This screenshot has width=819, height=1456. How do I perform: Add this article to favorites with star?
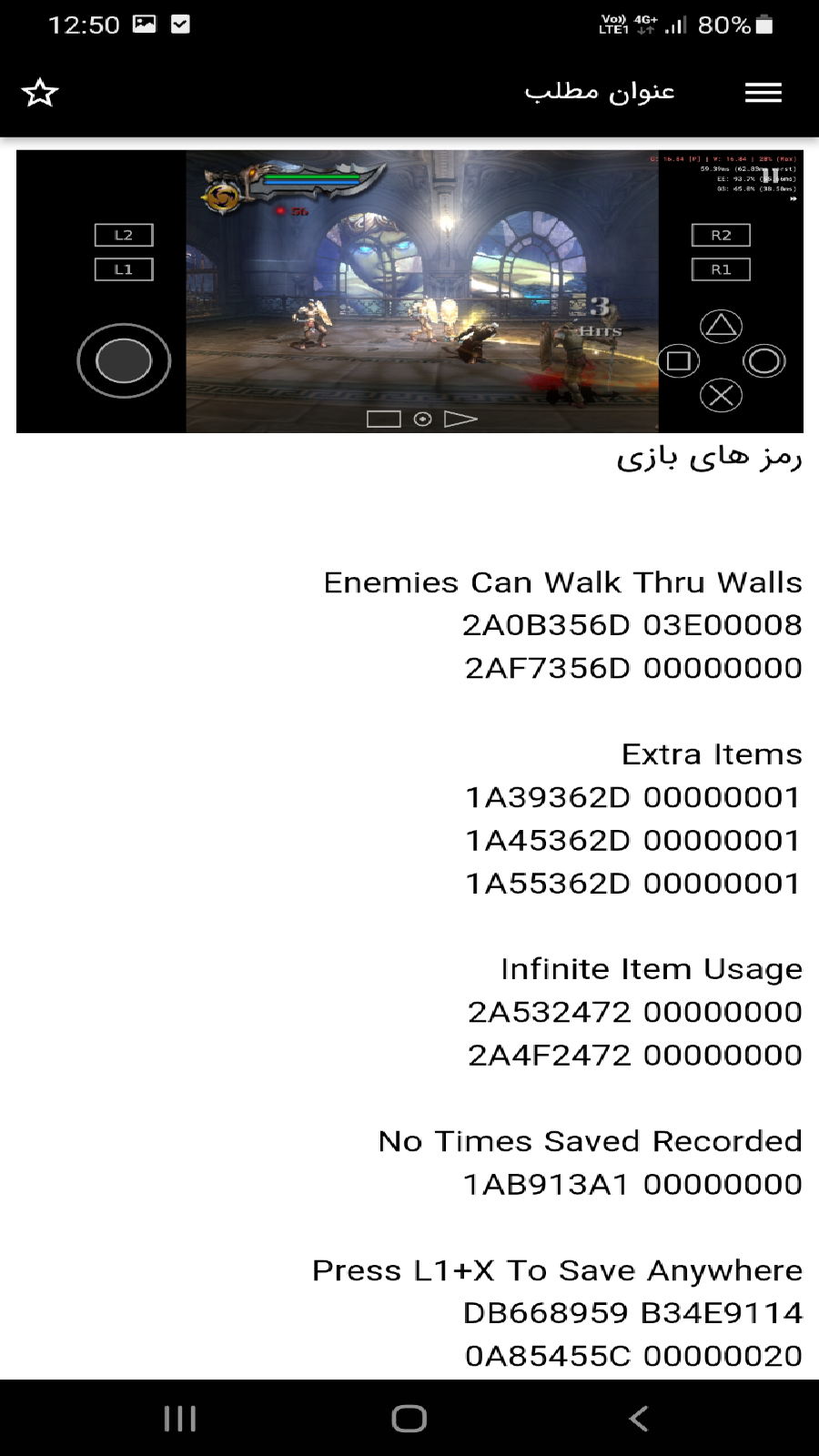tap(40, 92)
